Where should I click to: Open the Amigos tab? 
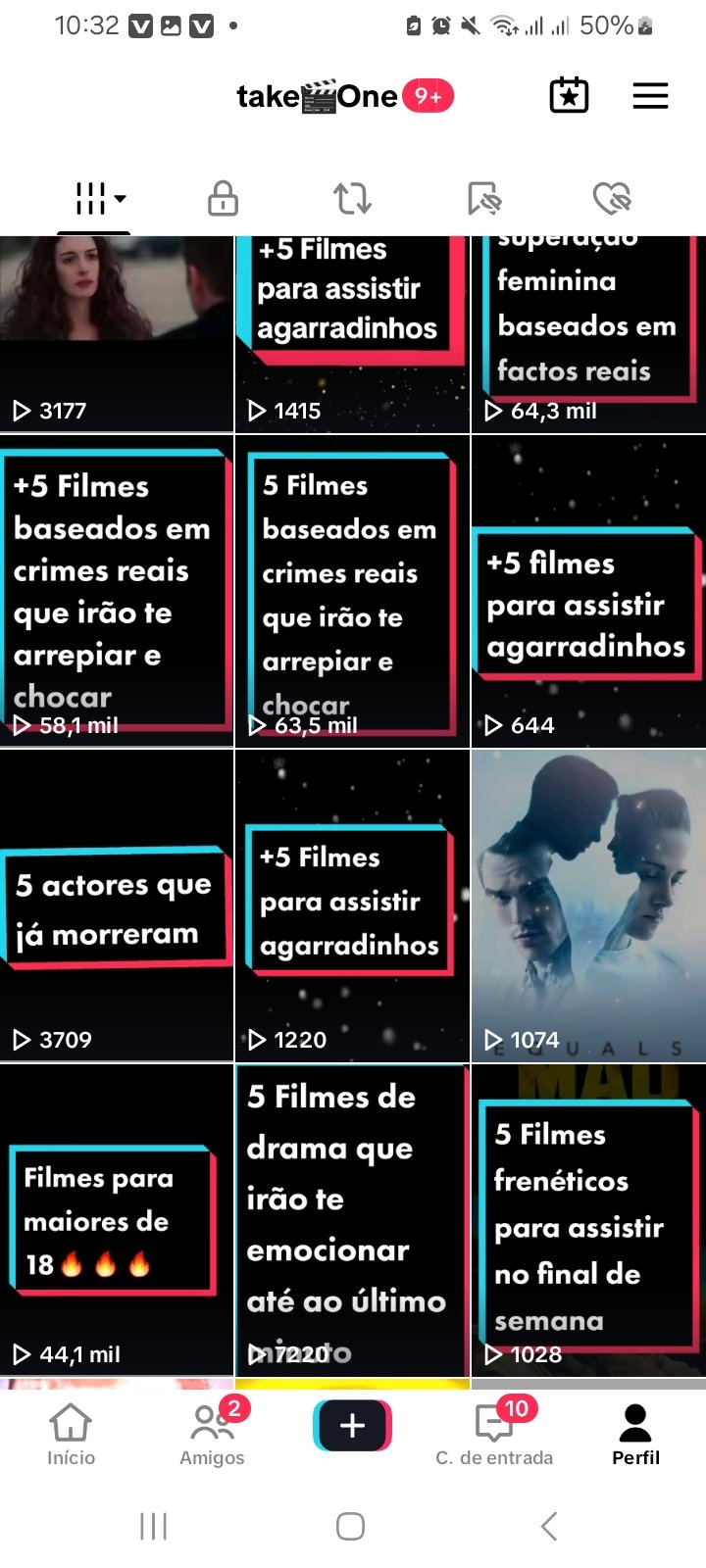point(212,1435)
